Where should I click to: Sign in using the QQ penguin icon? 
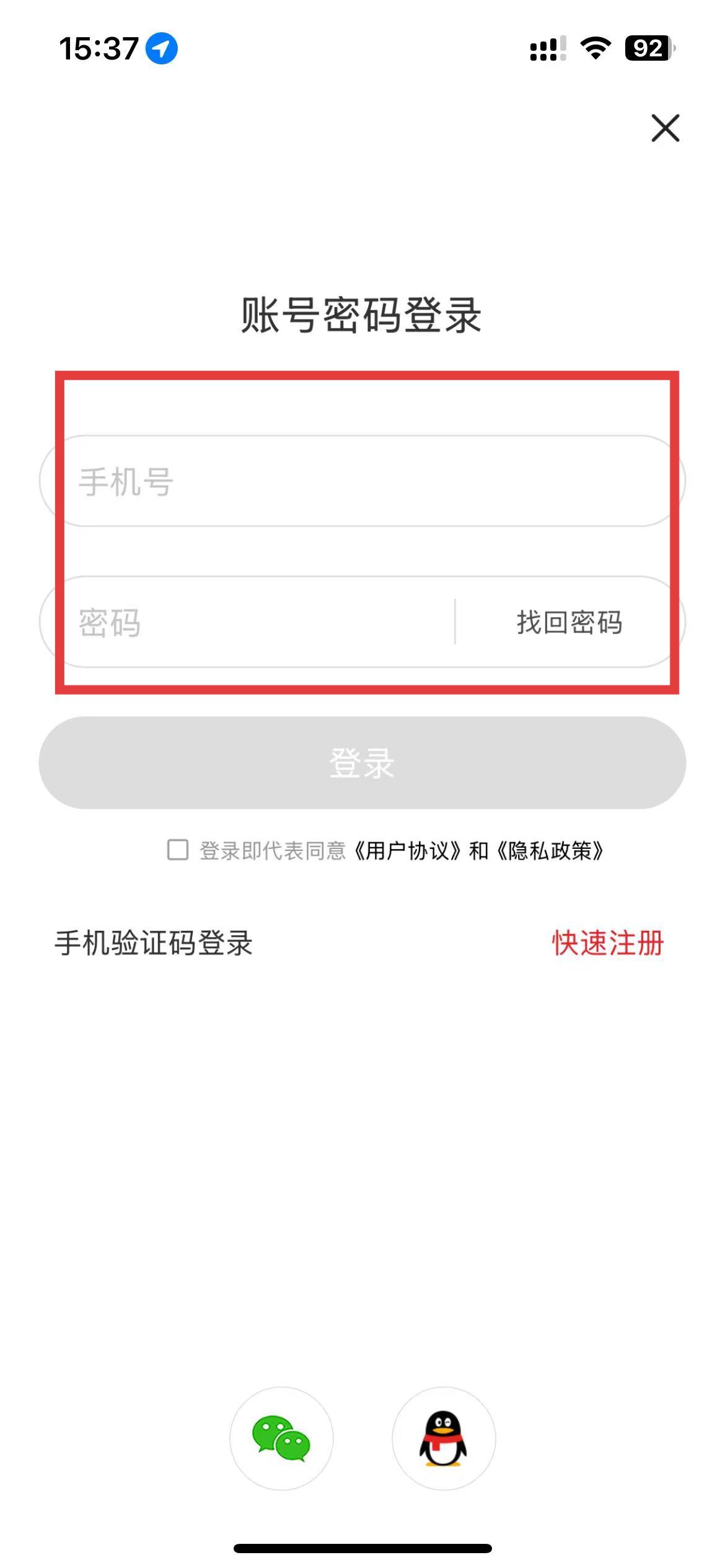[444, 1438]
